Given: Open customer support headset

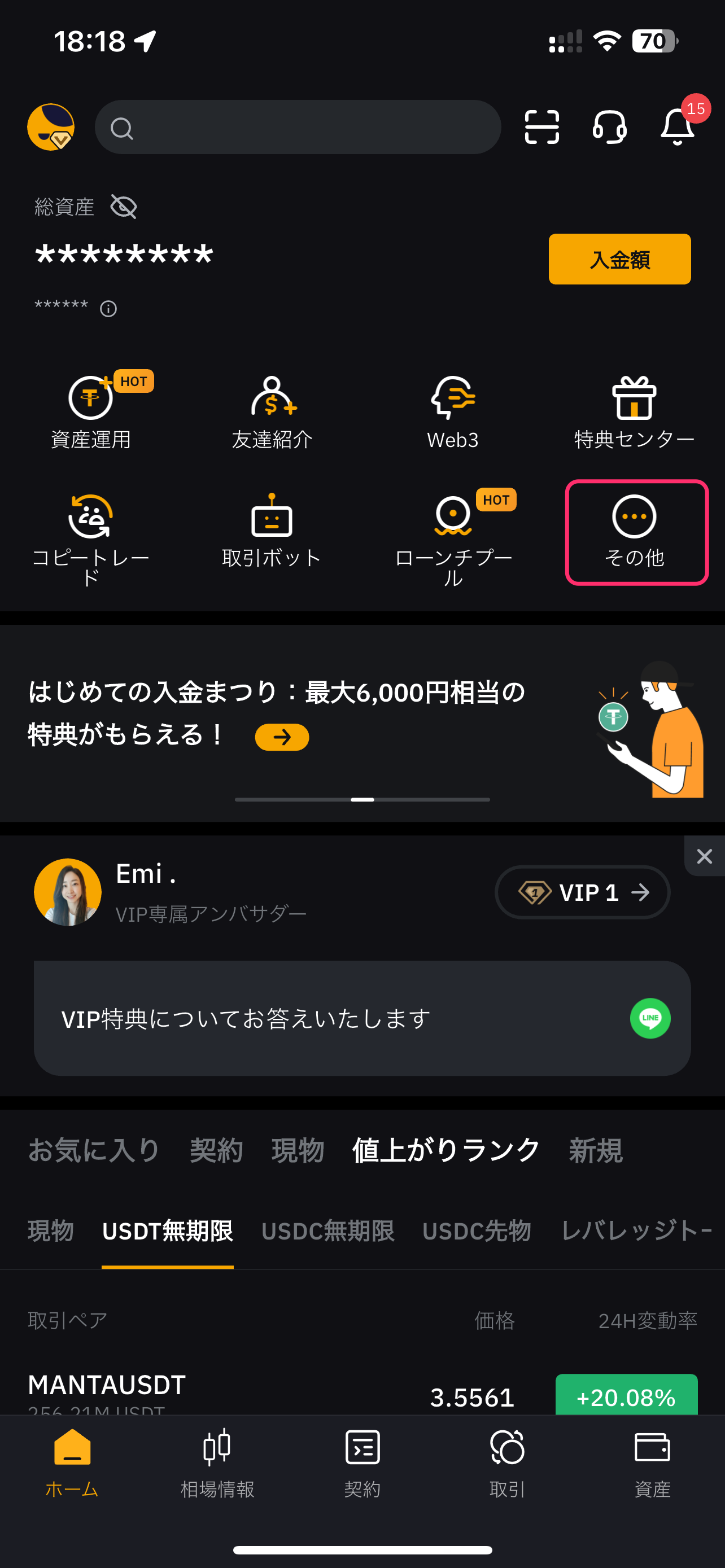Looking at the screenshot, I should (x=609, y=127).
